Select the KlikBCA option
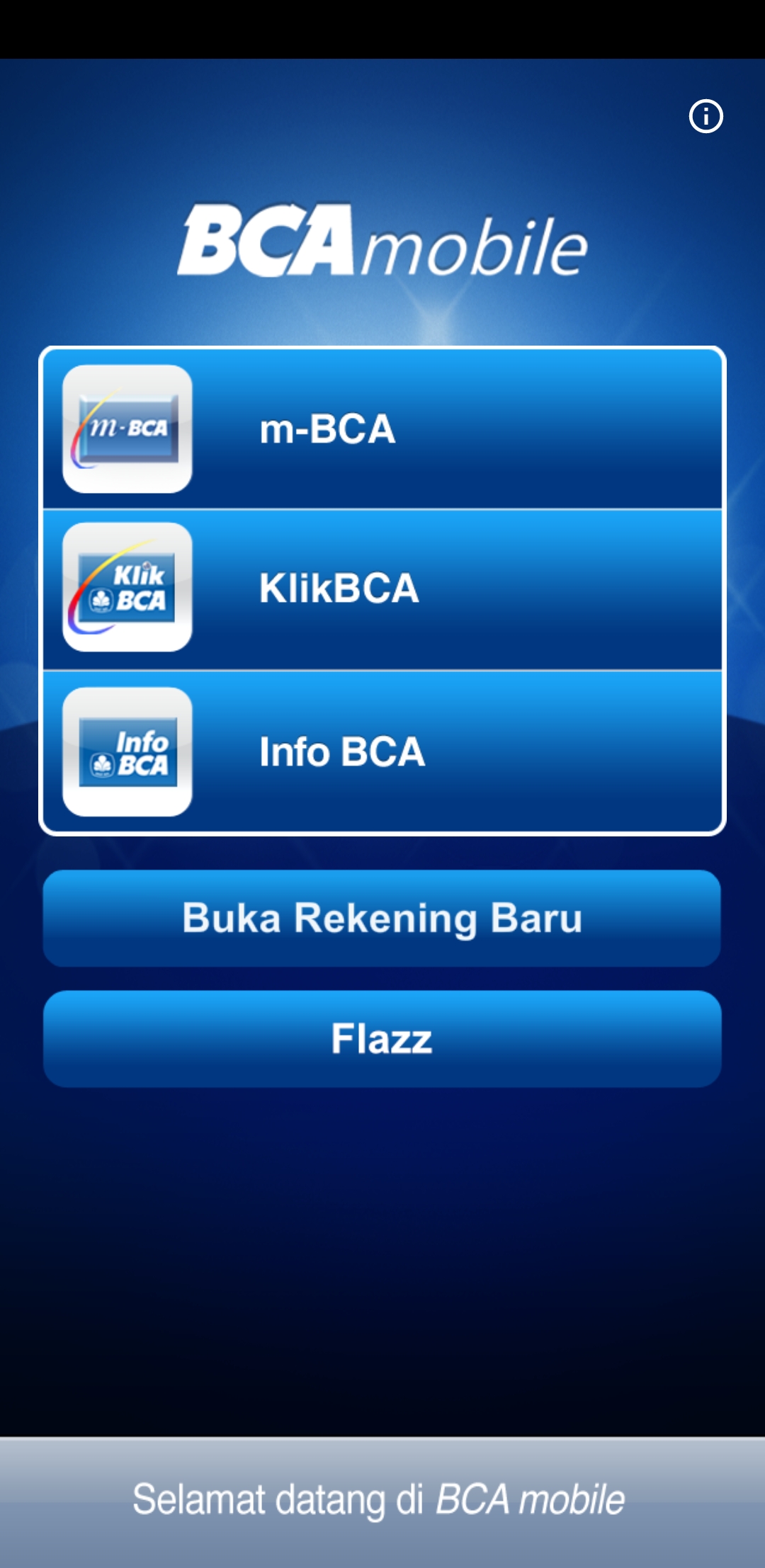This screenshot has width=765, height=1568. click(x=382, y=588)
